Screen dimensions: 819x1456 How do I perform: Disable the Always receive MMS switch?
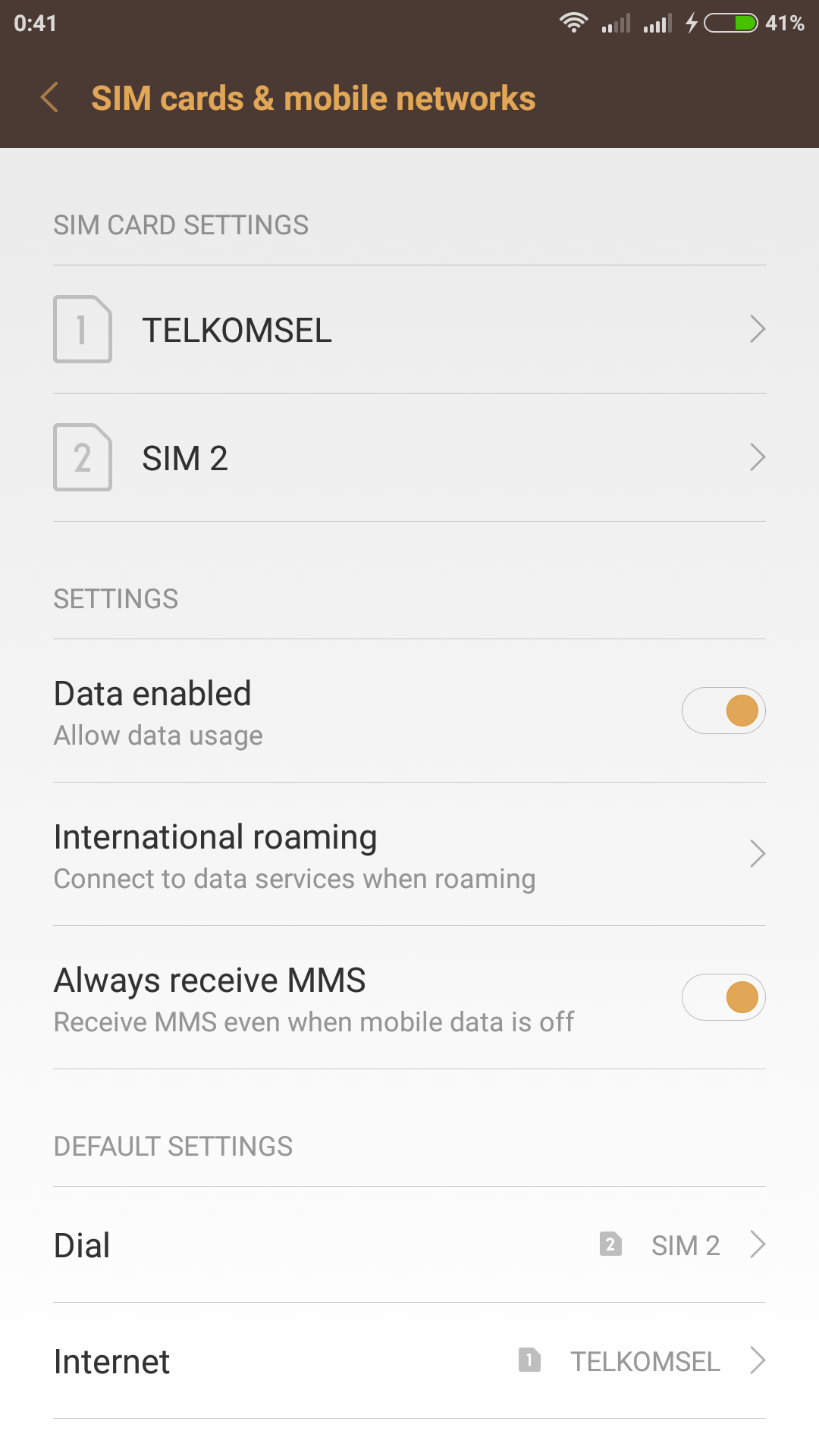(x=723, y=997)
